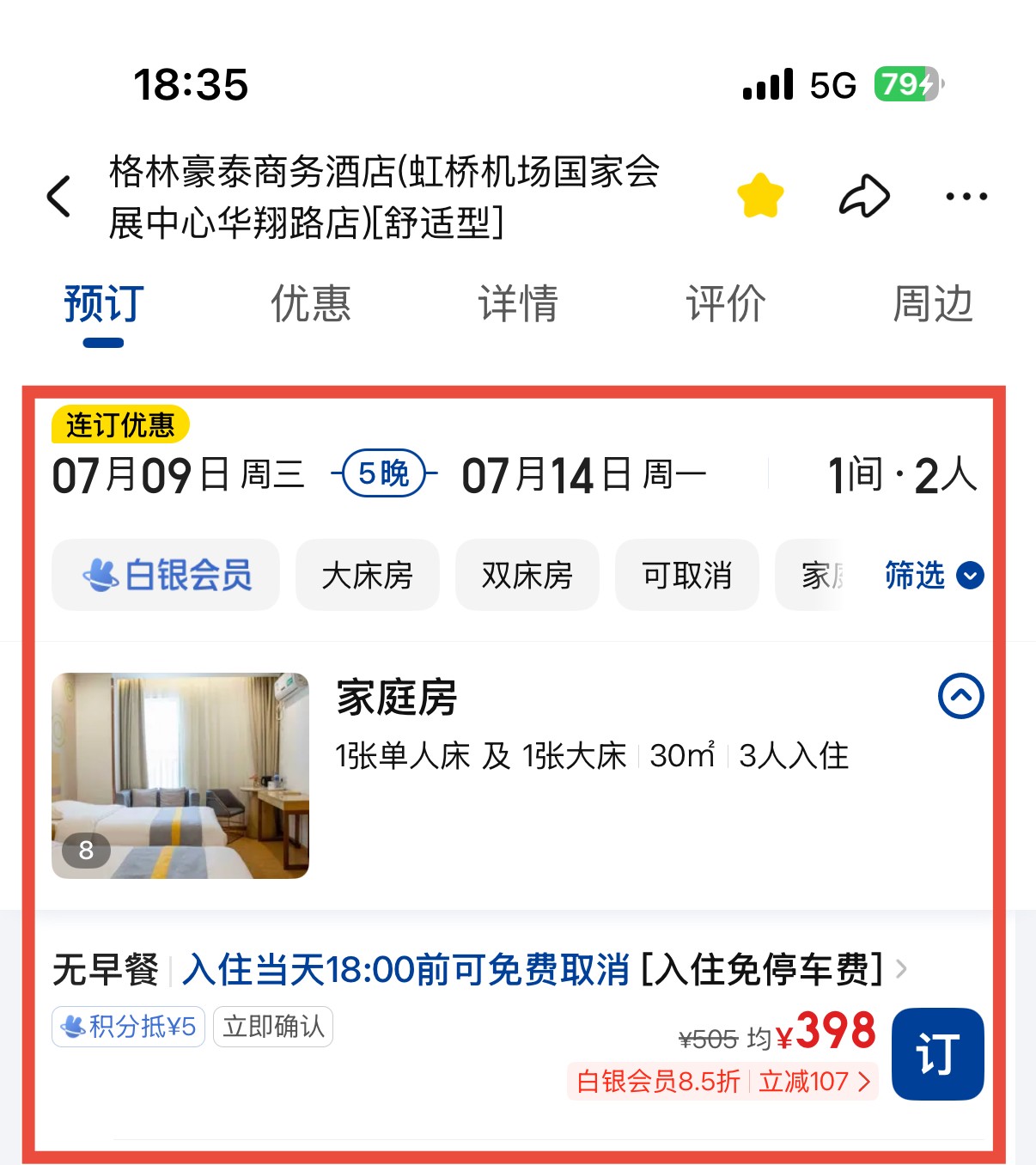The width and height of the screenshot is (1036, 1165).
Task: Open the 家庭房 room photo thumbnail
Action: point(180,775)
